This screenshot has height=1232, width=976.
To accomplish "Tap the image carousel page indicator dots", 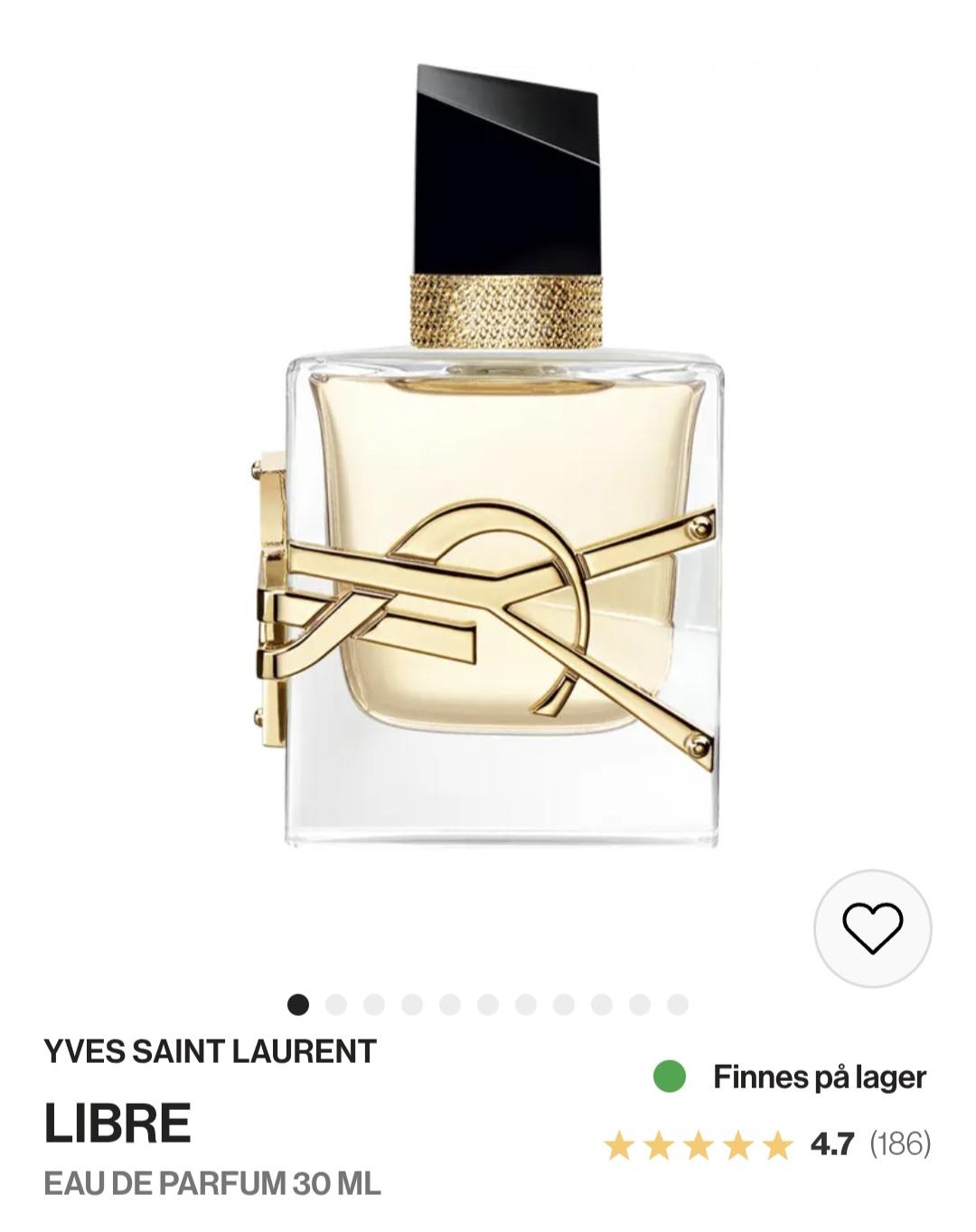I will 488,1004.
